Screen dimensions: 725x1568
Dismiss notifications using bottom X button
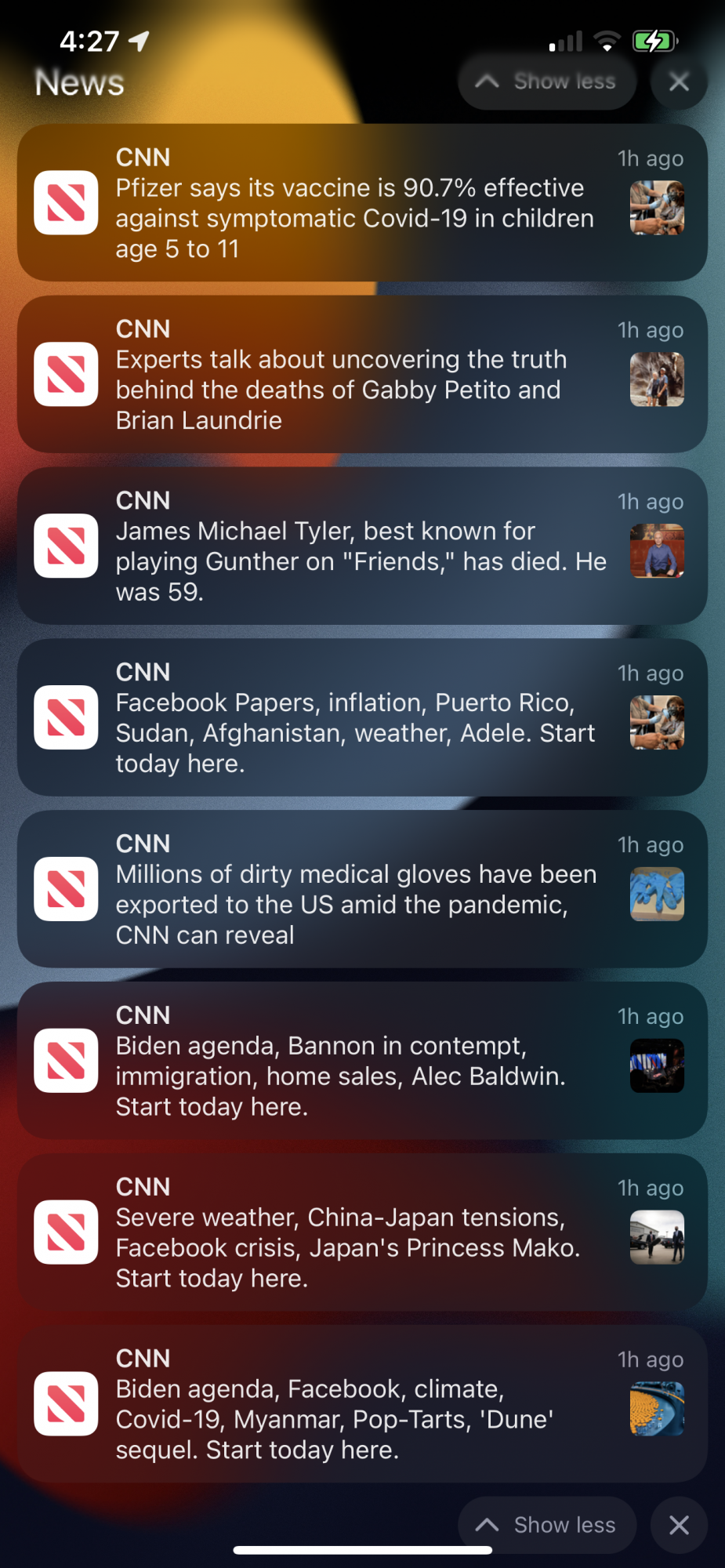(x=679, y=1525)
